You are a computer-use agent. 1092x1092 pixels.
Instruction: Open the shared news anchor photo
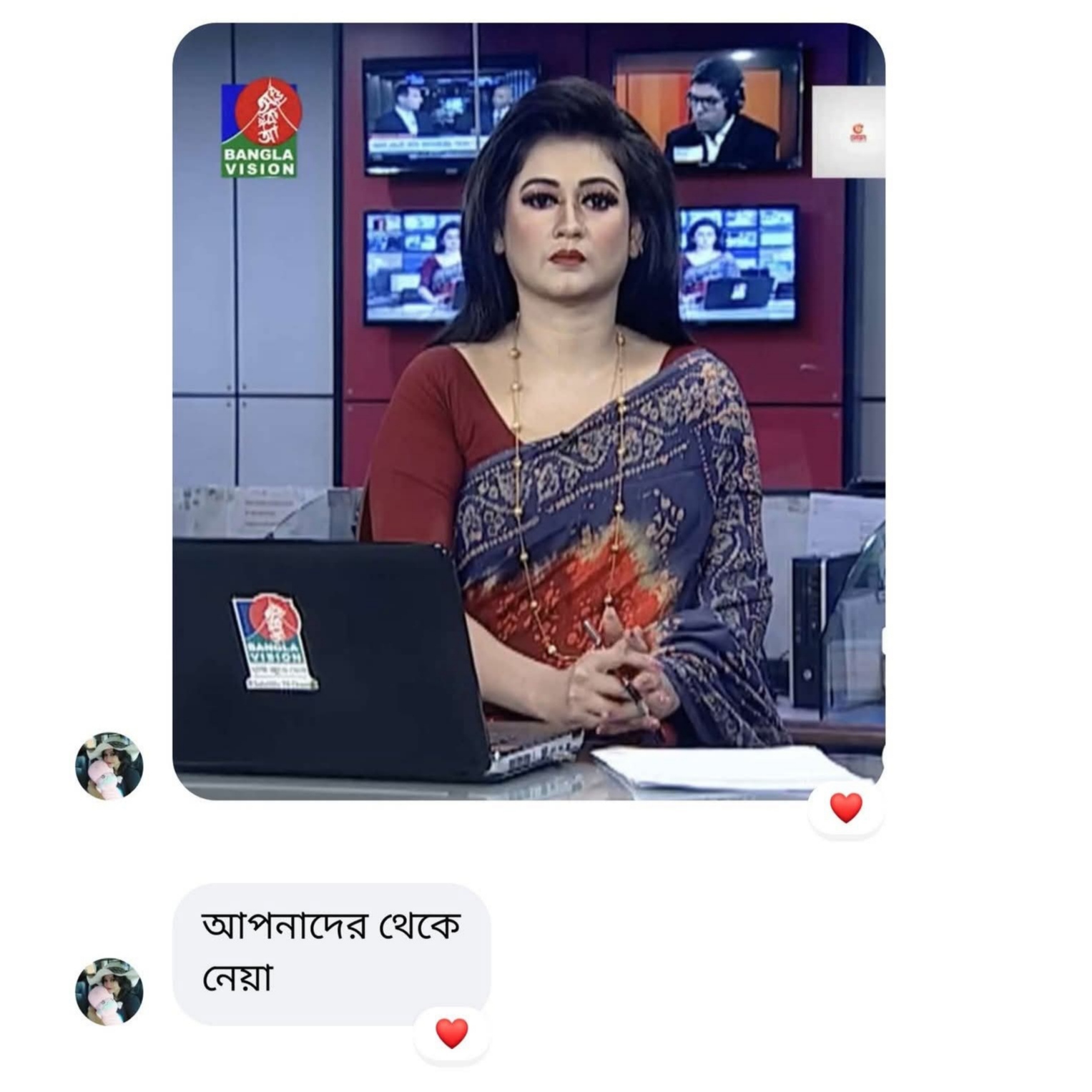528,411
